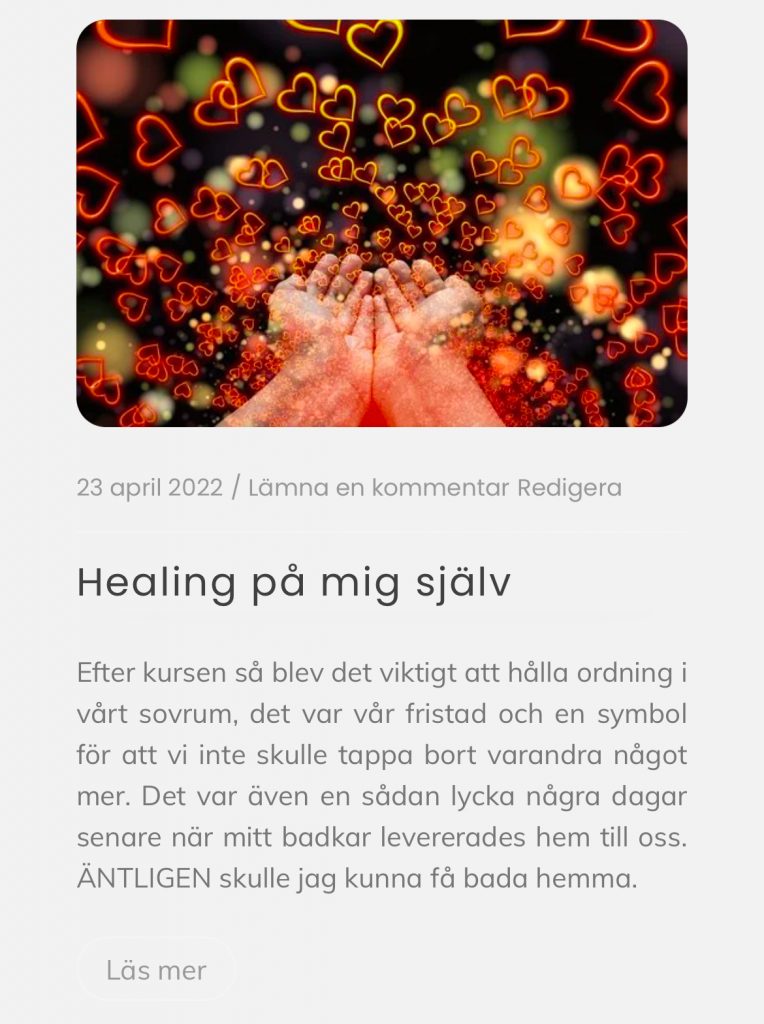764x1024 pixels.
Task: Open the hearts featured image of the post
Action: pos(382,223)
